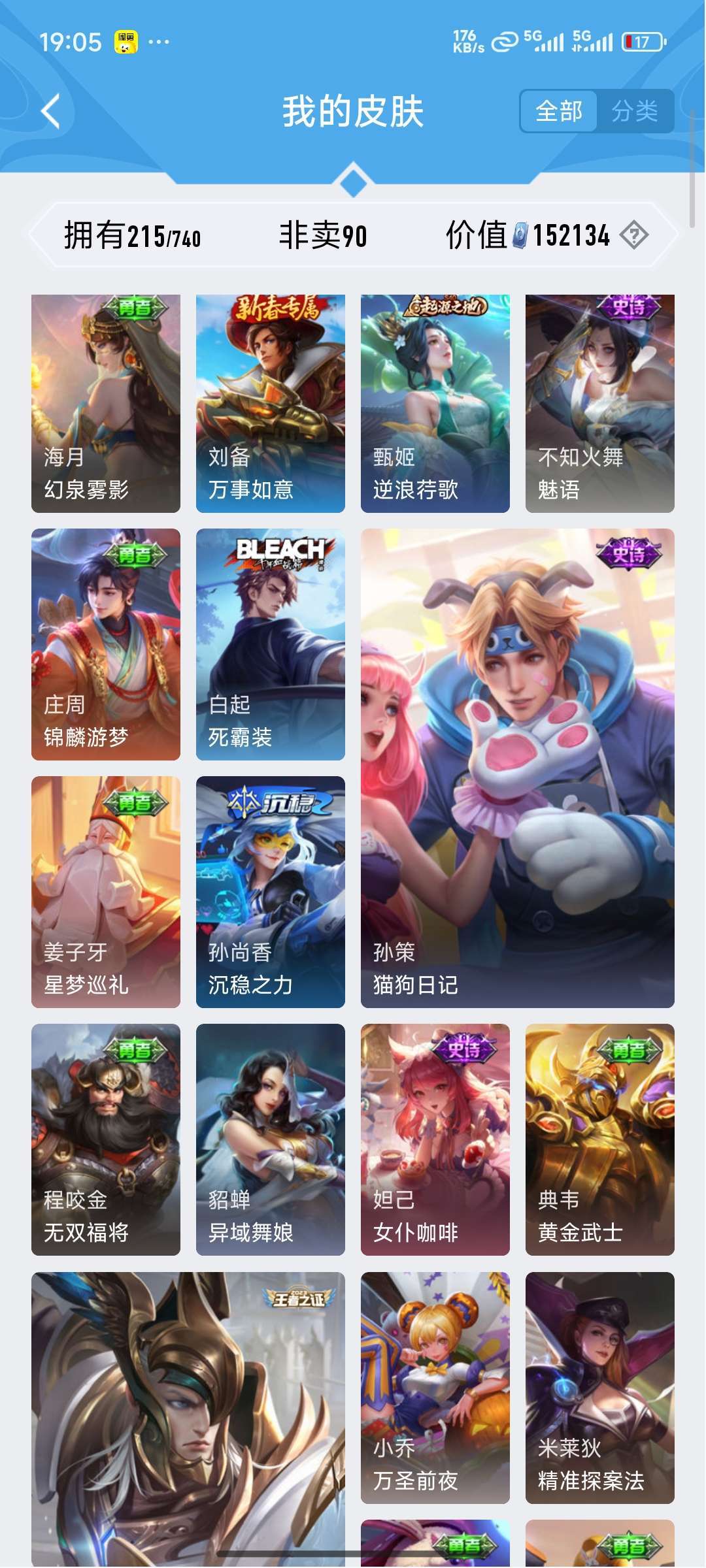View 刘备 万事如意 skin
706x1568 pixels.
(271, 403)
